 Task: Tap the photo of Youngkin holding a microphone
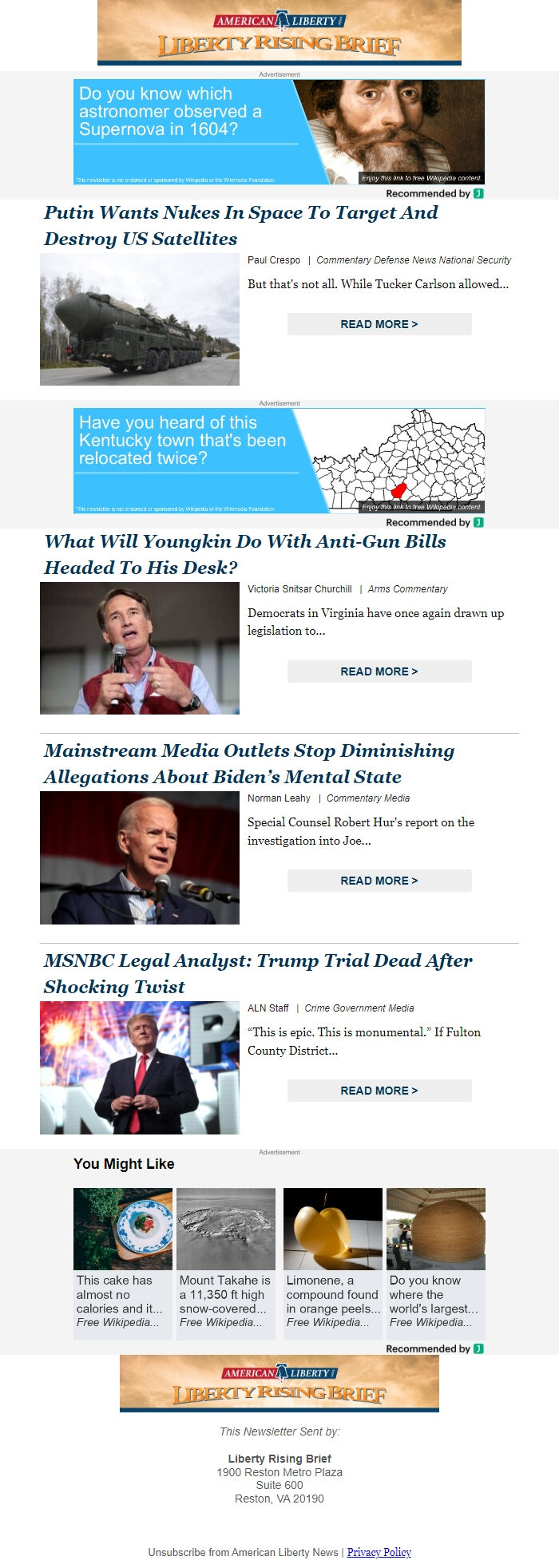(x=140, y=648)
